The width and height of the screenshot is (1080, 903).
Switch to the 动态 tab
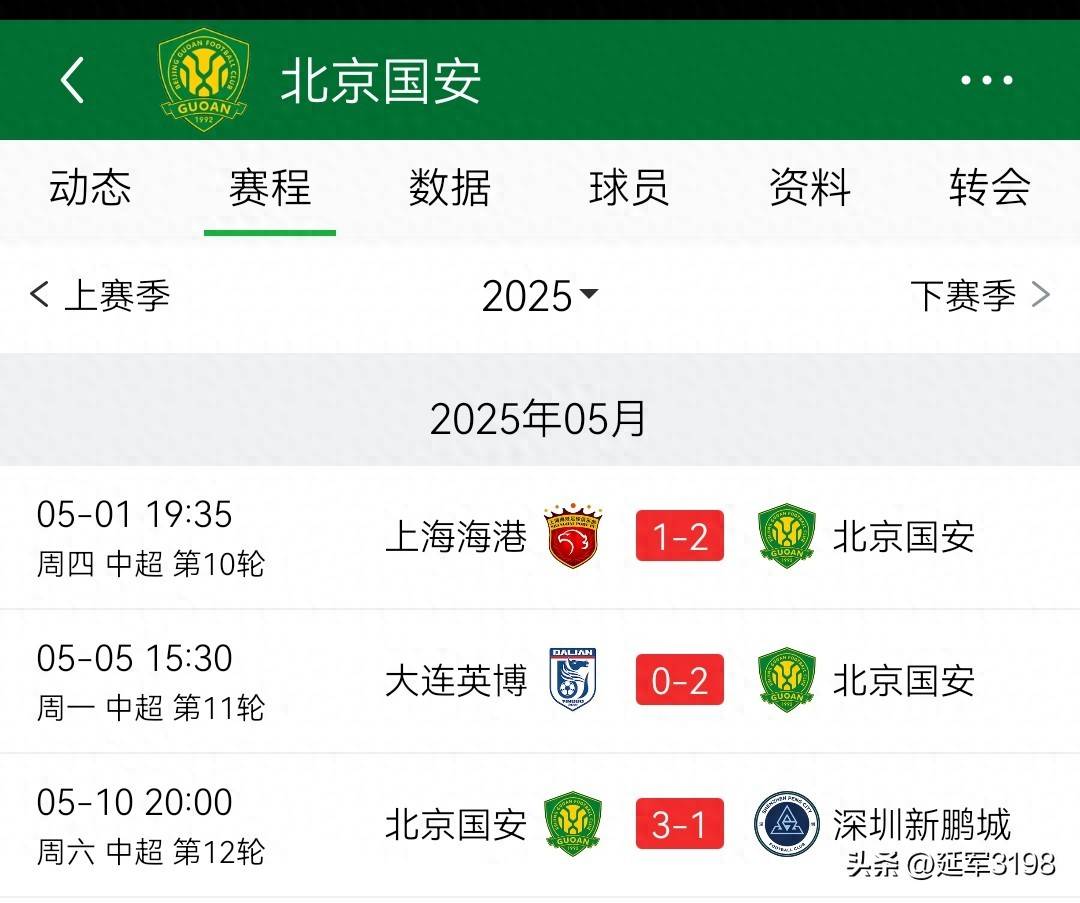point(90,188)
